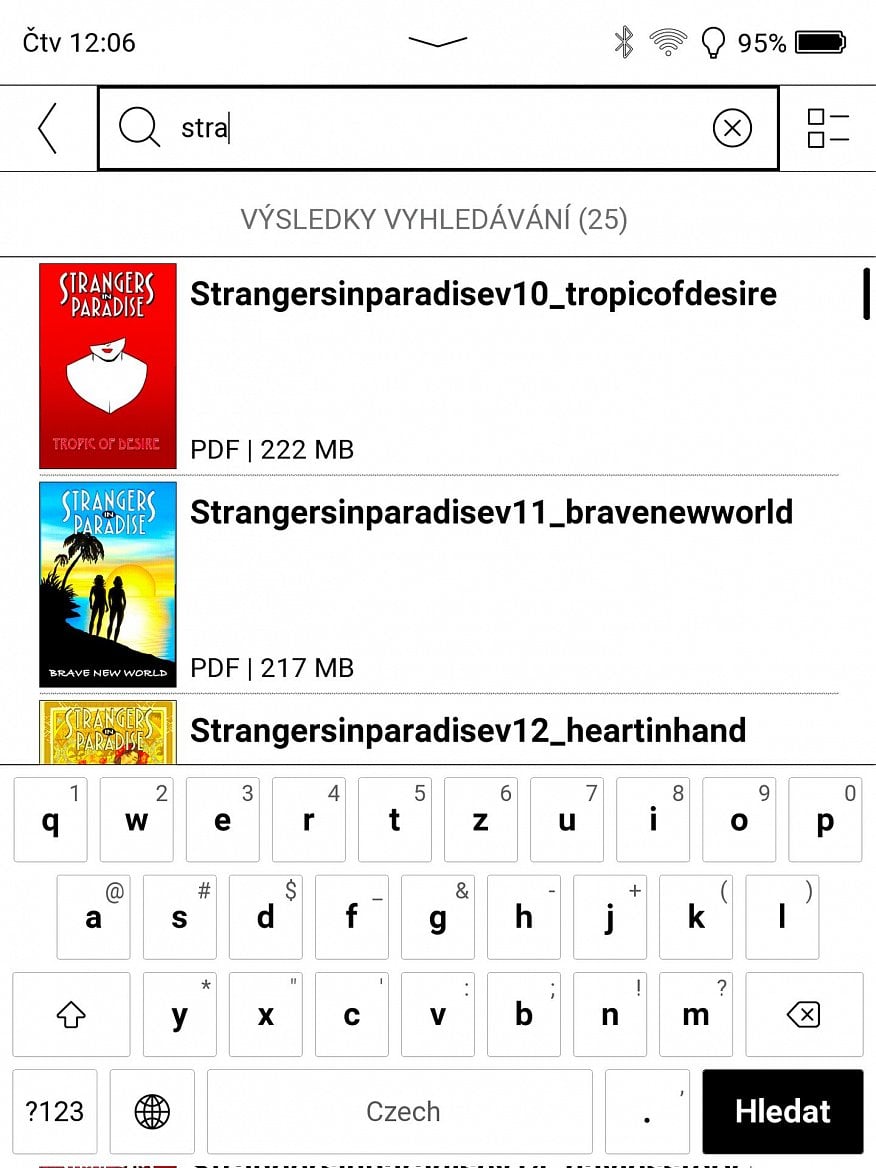Open Strangersinparadisev10_tropicofdesire PDF
Image resolution: width=876 pixels, height=1168 pixels.
(483, 294)
